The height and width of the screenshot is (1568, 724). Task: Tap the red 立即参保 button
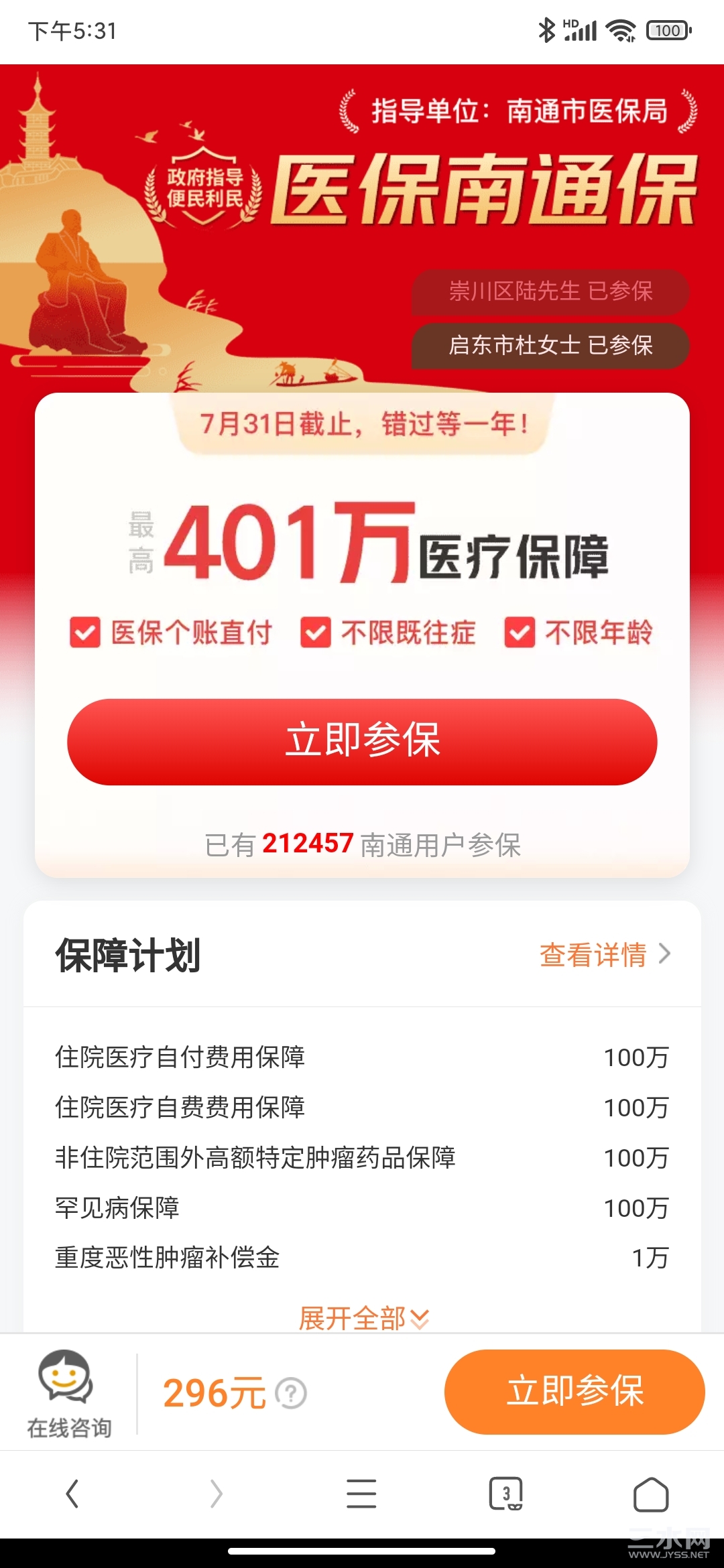tap(362, 741)
